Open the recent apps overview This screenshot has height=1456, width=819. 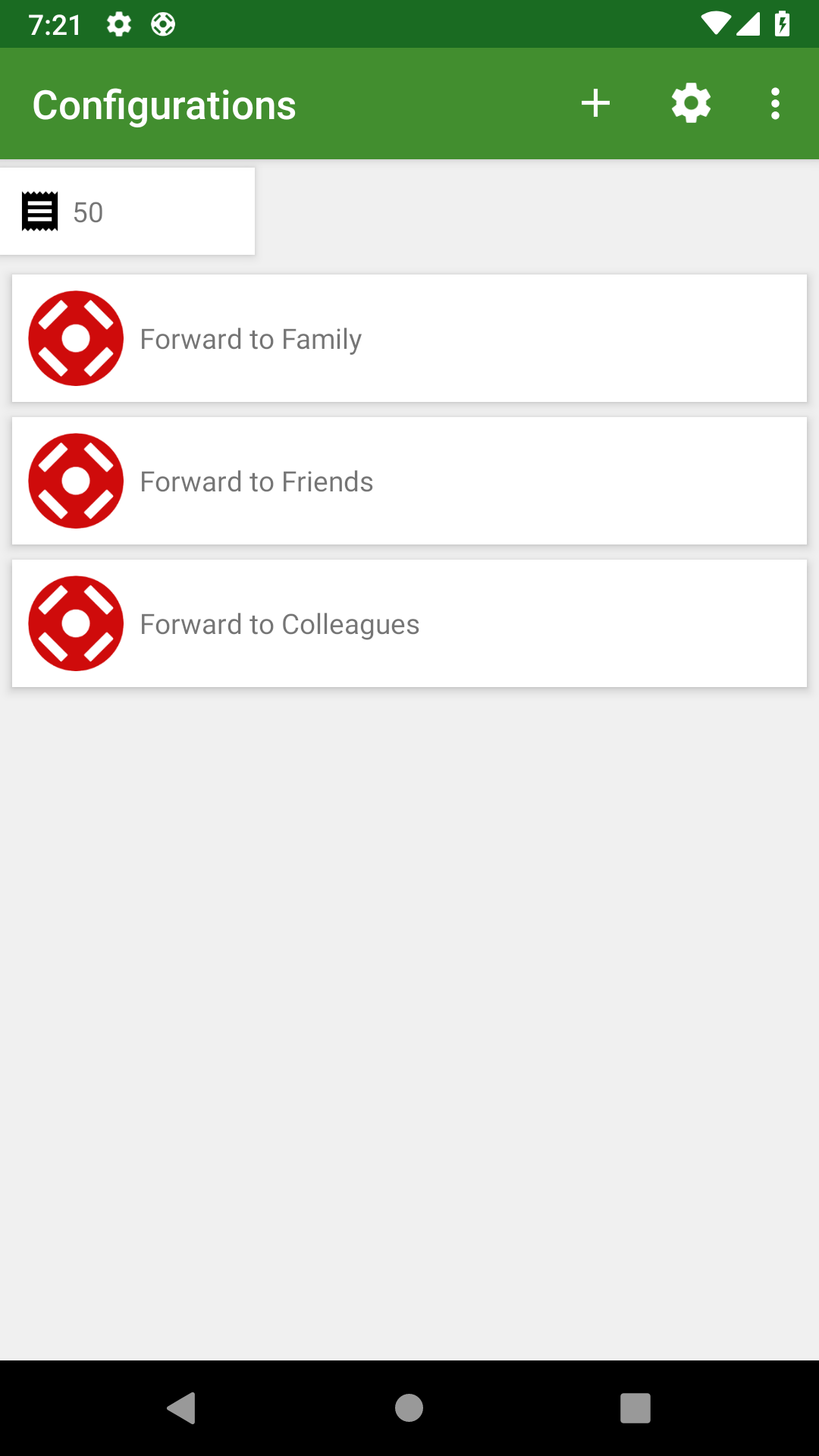coord(635,1407)
